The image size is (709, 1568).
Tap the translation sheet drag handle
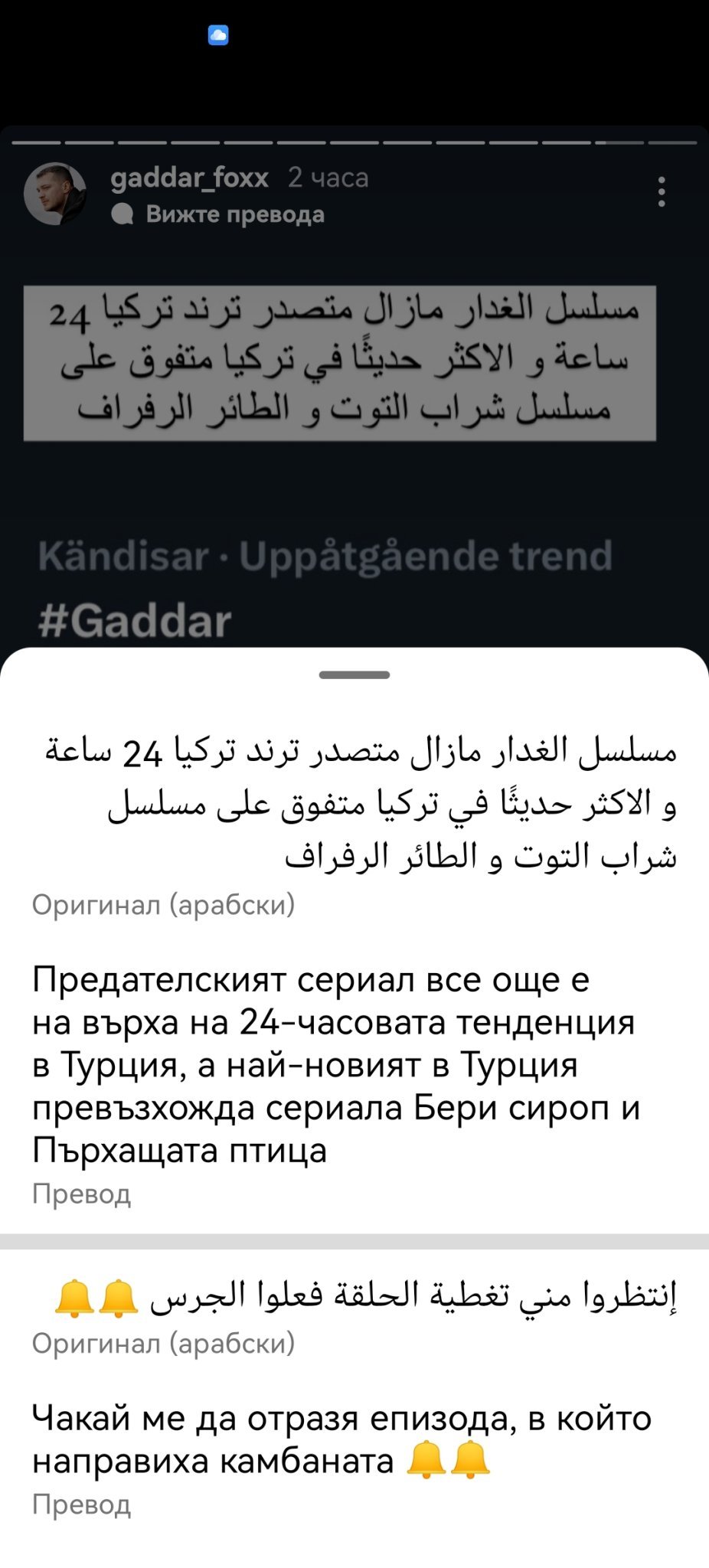click(x=354, y=675)
